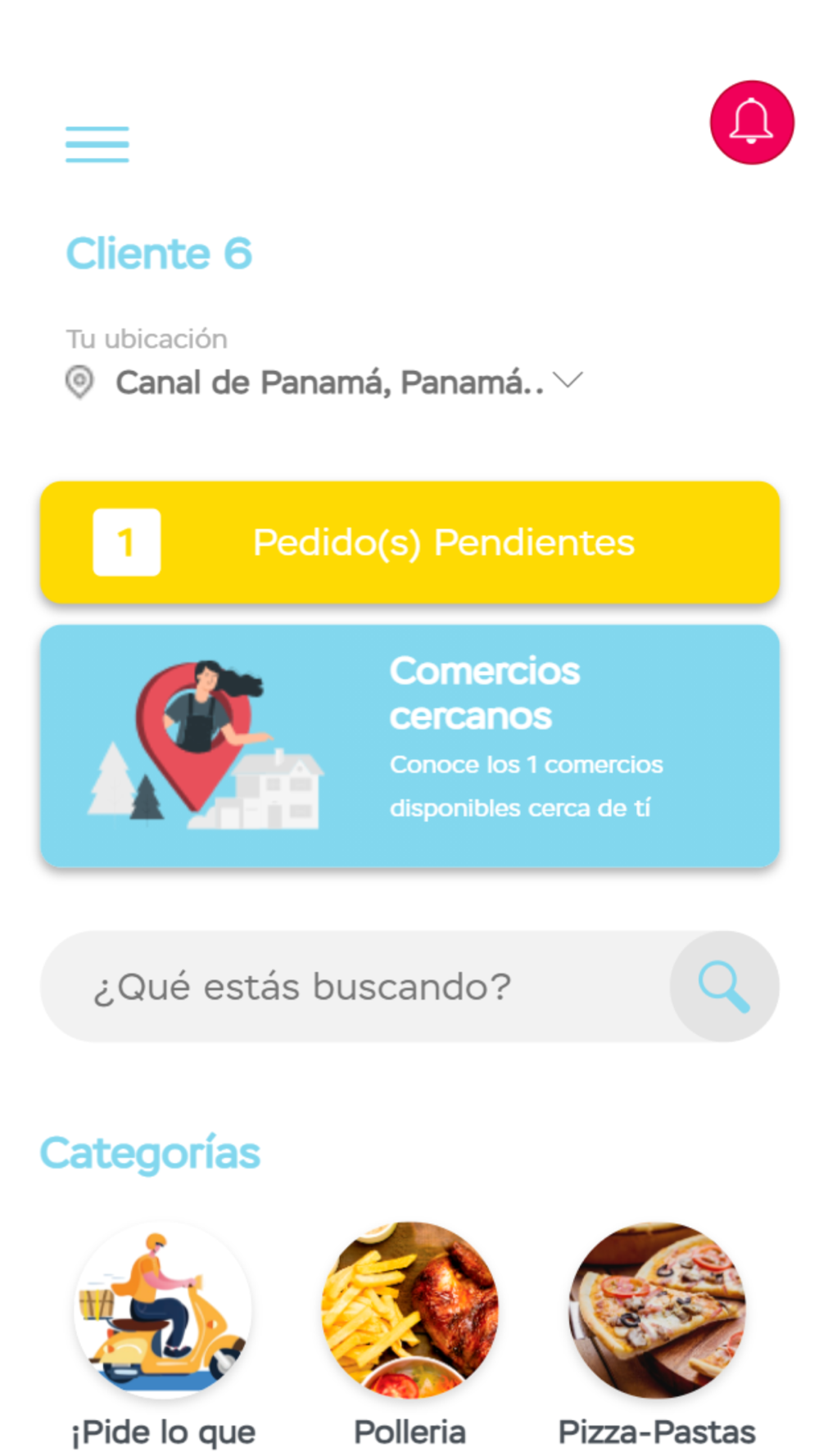Choose the Pizza-Pastas category
Screen dimensions: 819x1456
point(657,1334)
